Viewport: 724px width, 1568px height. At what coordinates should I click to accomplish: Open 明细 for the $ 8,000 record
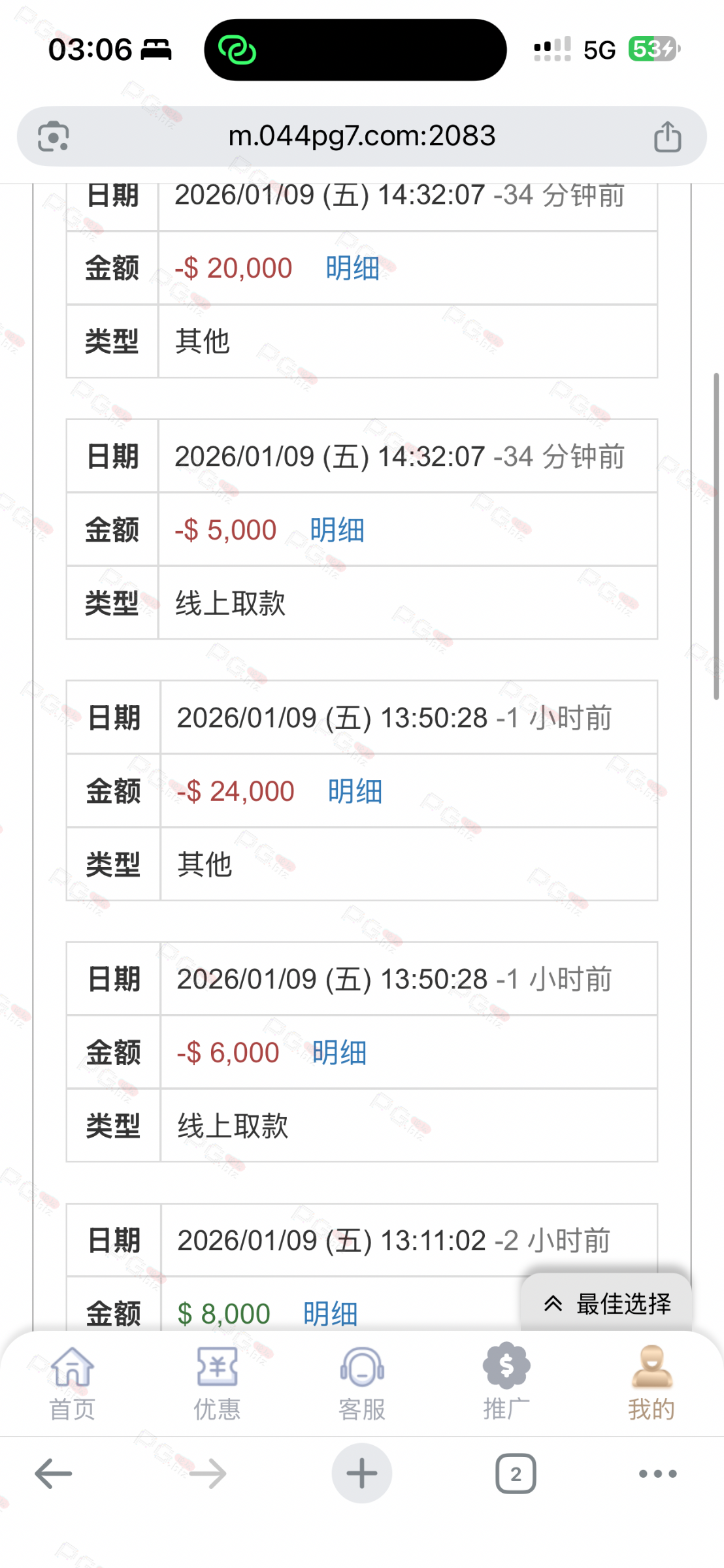[x=330, y=1313]
